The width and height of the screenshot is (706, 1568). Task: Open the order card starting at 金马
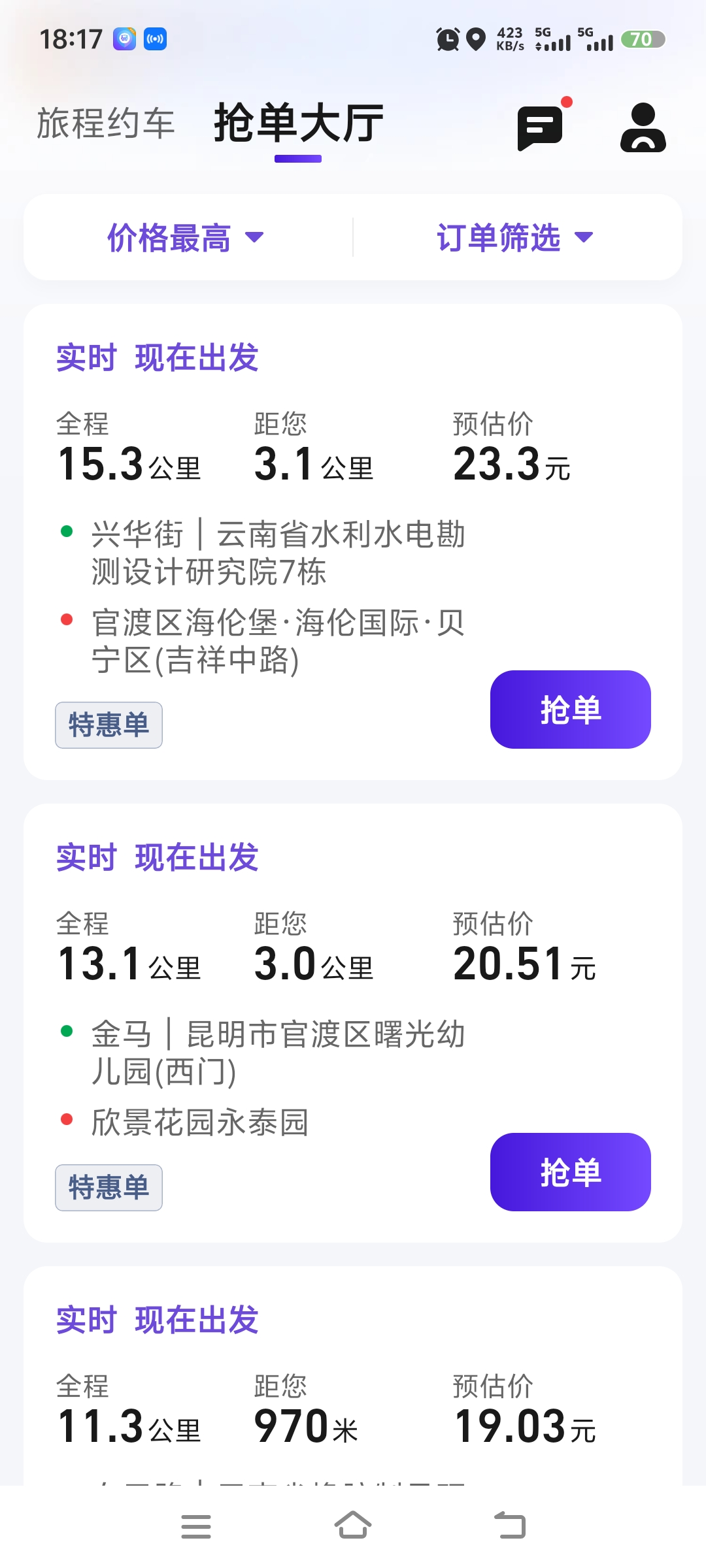coord(353,1023)
